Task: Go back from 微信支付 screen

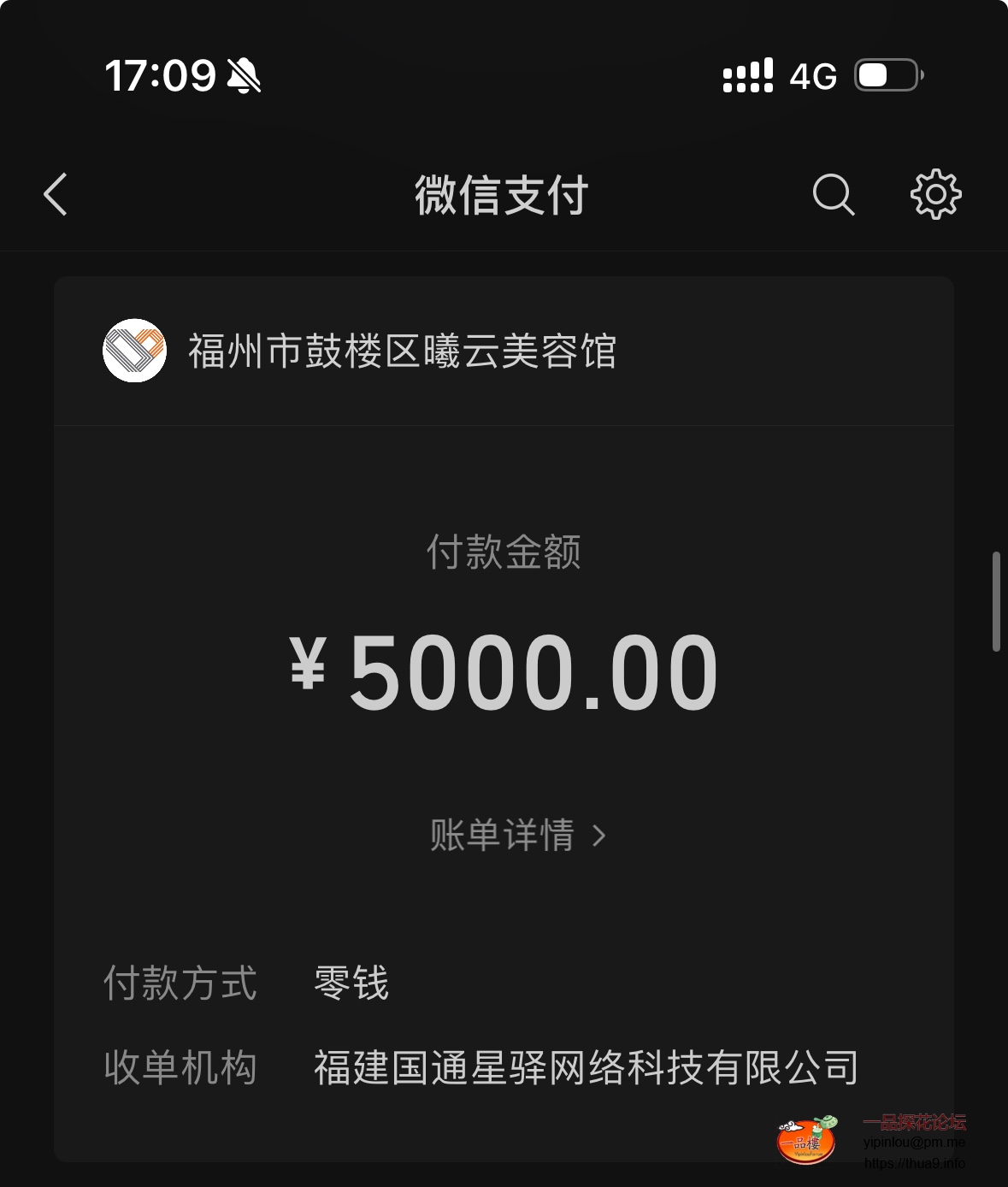Action: tap(56, 195)
